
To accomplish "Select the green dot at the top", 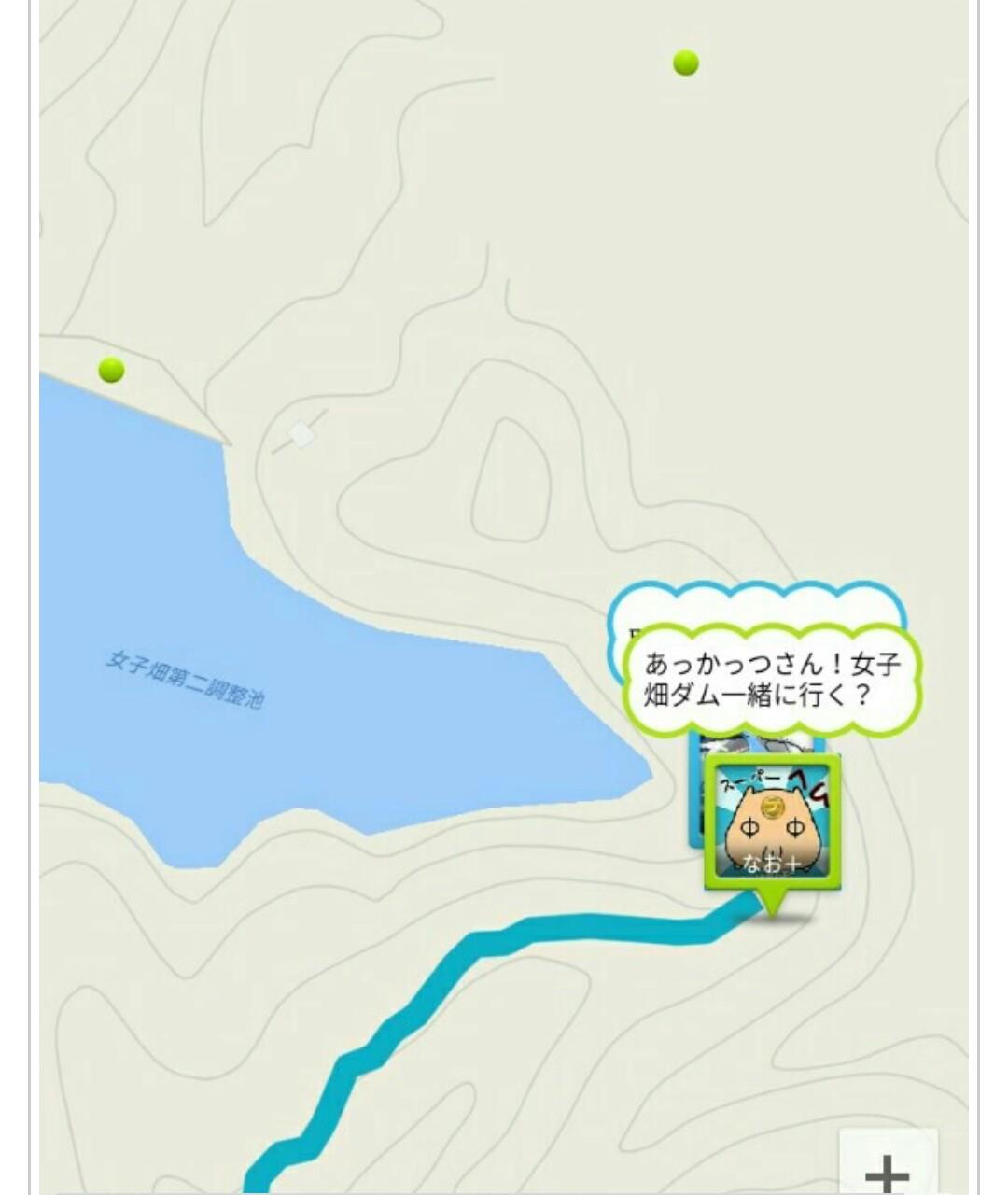I will tap(685, 63).
